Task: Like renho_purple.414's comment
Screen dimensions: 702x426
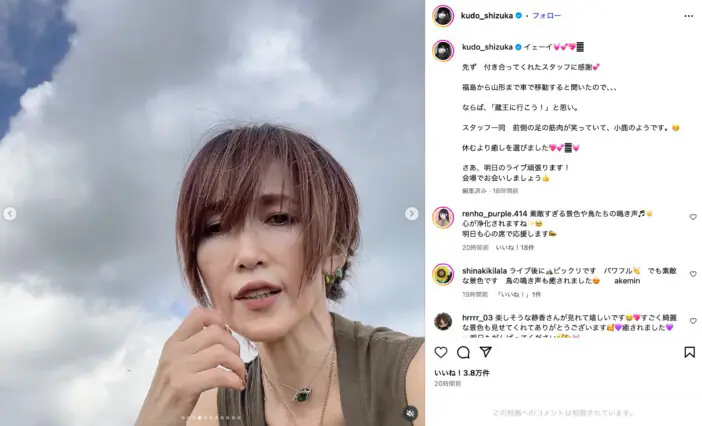Action: (x=693, y=217)
